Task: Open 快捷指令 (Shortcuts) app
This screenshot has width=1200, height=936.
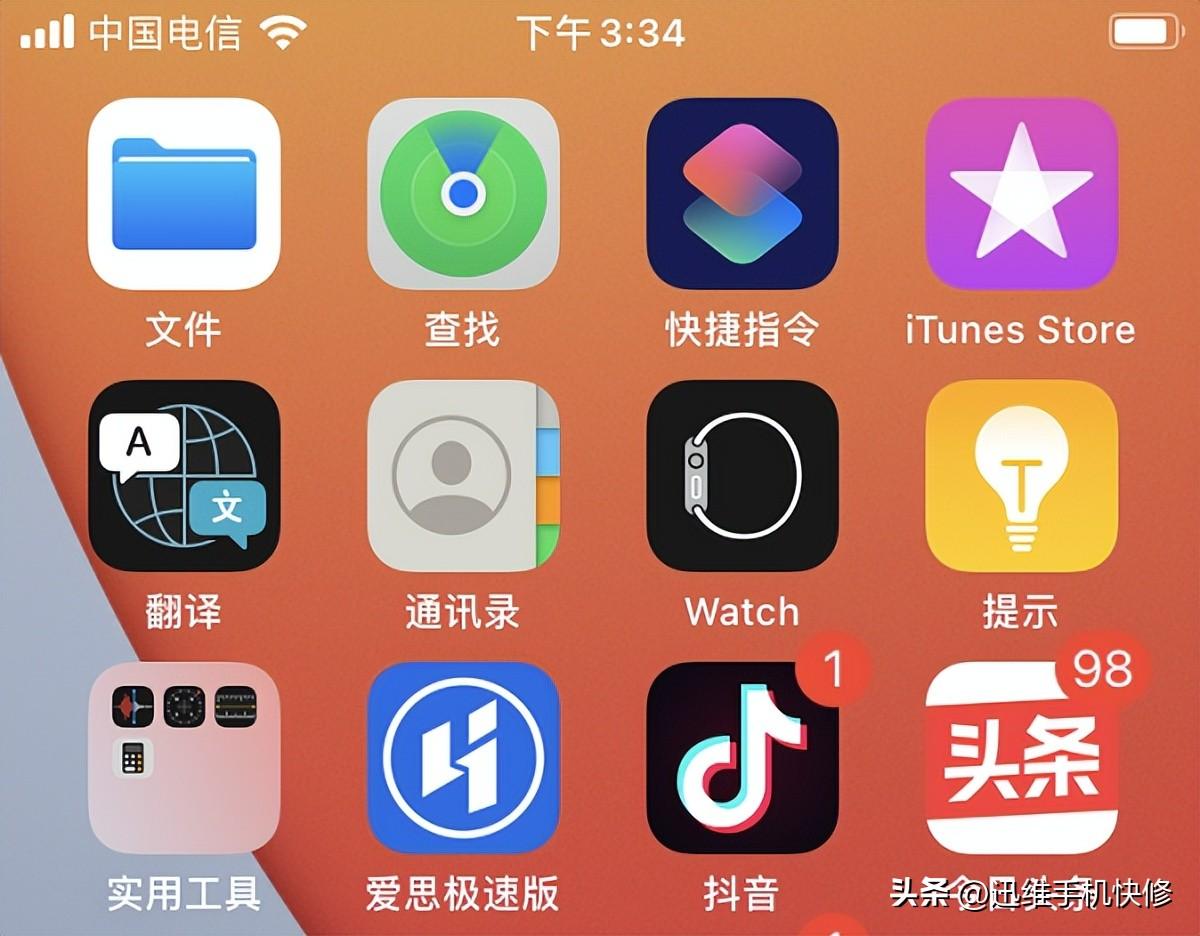Action: (x=742, y=194)
